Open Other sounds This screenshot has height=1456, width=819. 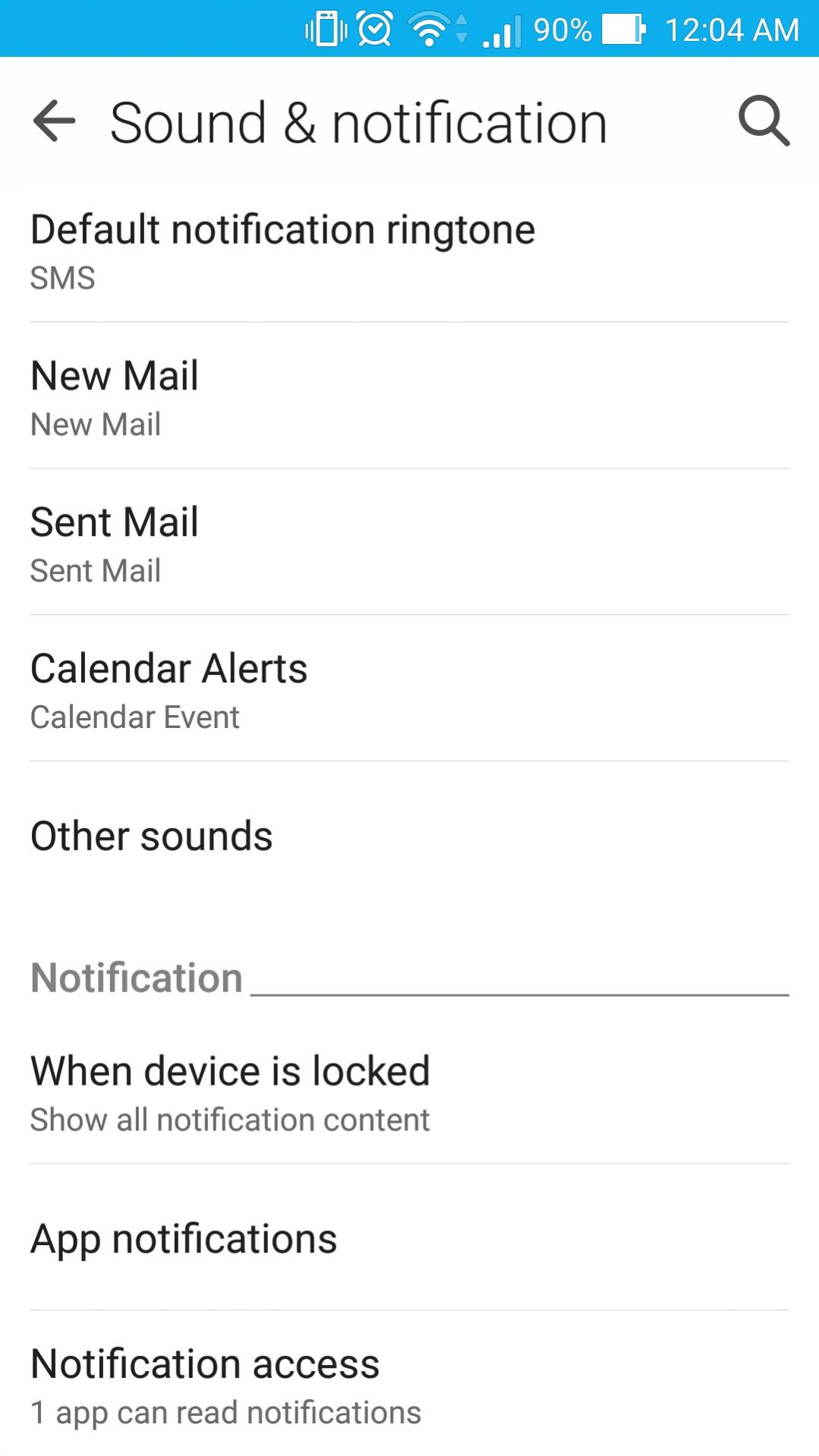[409, 836]
